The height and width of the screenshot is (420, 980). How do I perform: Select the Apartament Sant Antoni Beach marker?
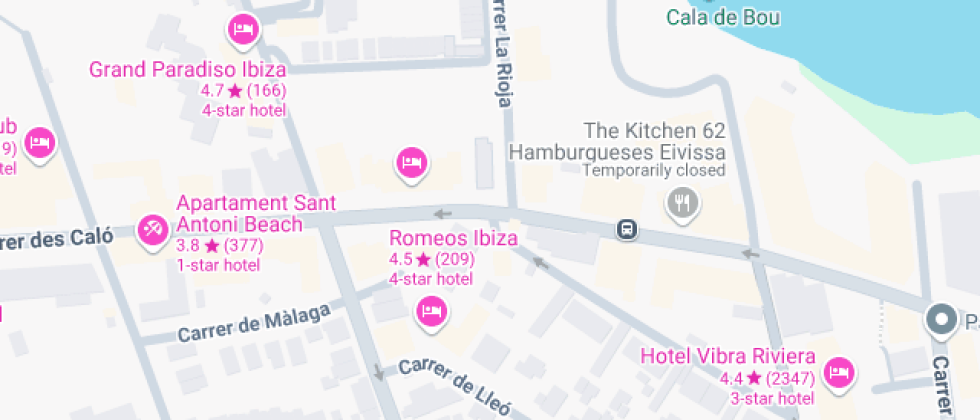(153, 229)
